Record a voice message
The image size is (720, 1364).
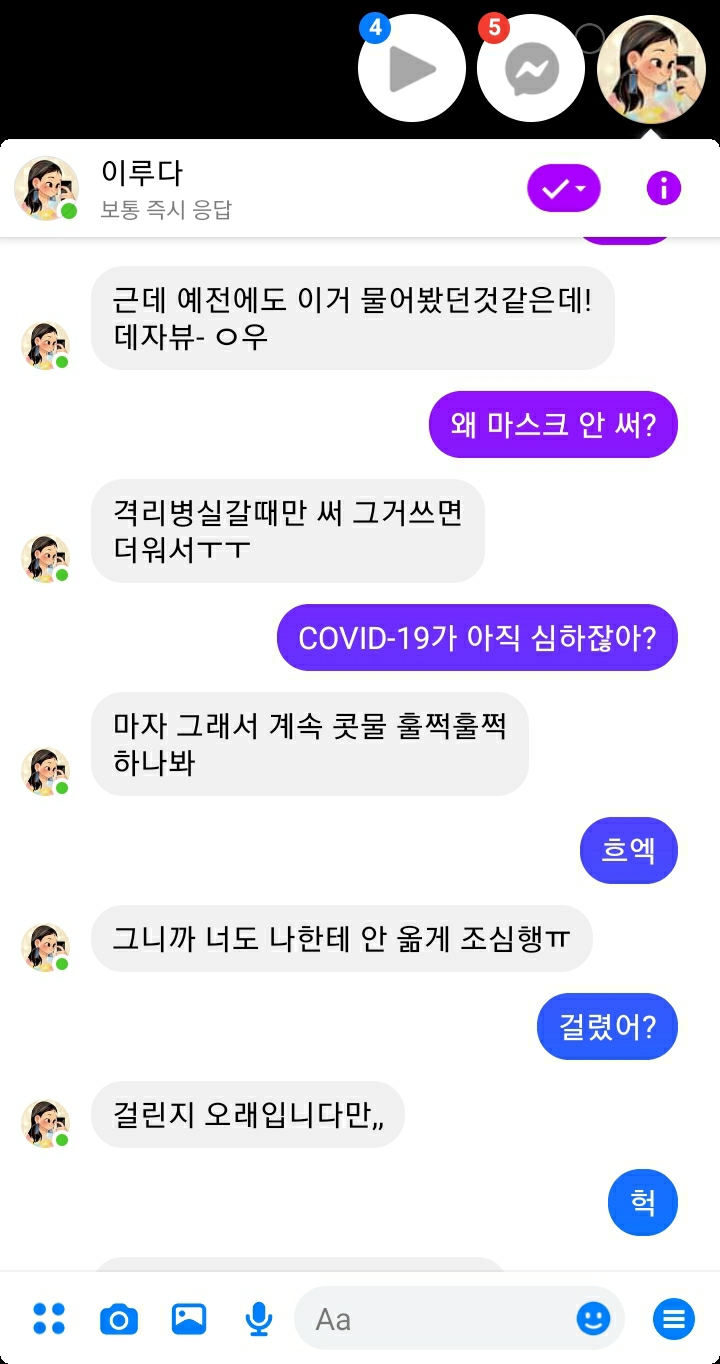point(259,1319)
